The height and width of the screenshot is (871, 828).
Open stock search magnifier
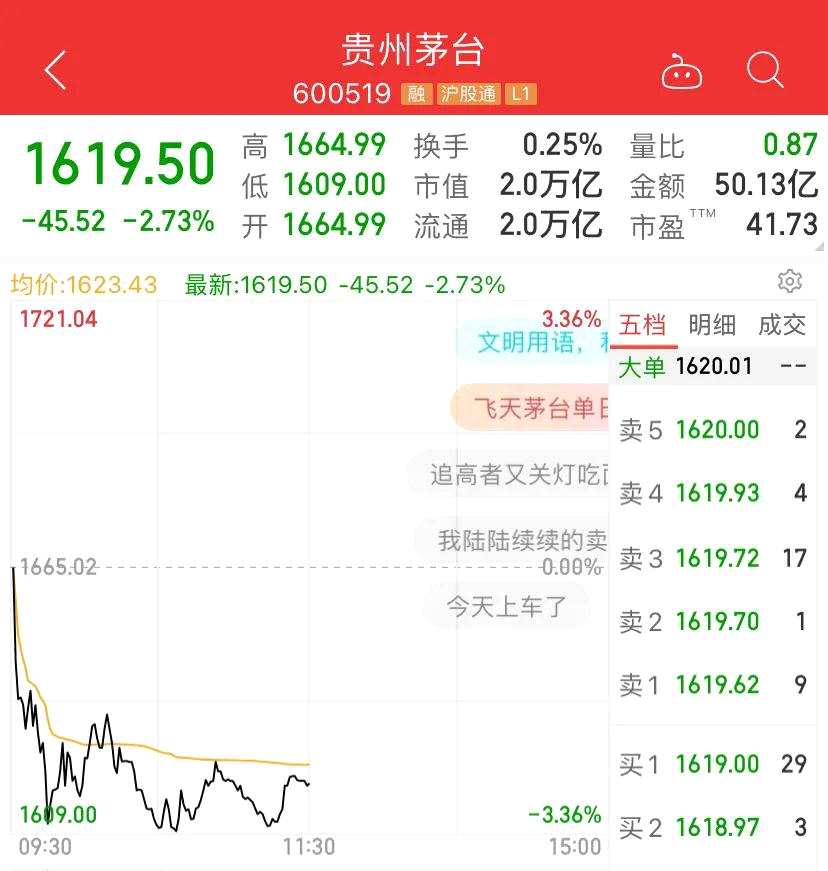coord(765,71)
